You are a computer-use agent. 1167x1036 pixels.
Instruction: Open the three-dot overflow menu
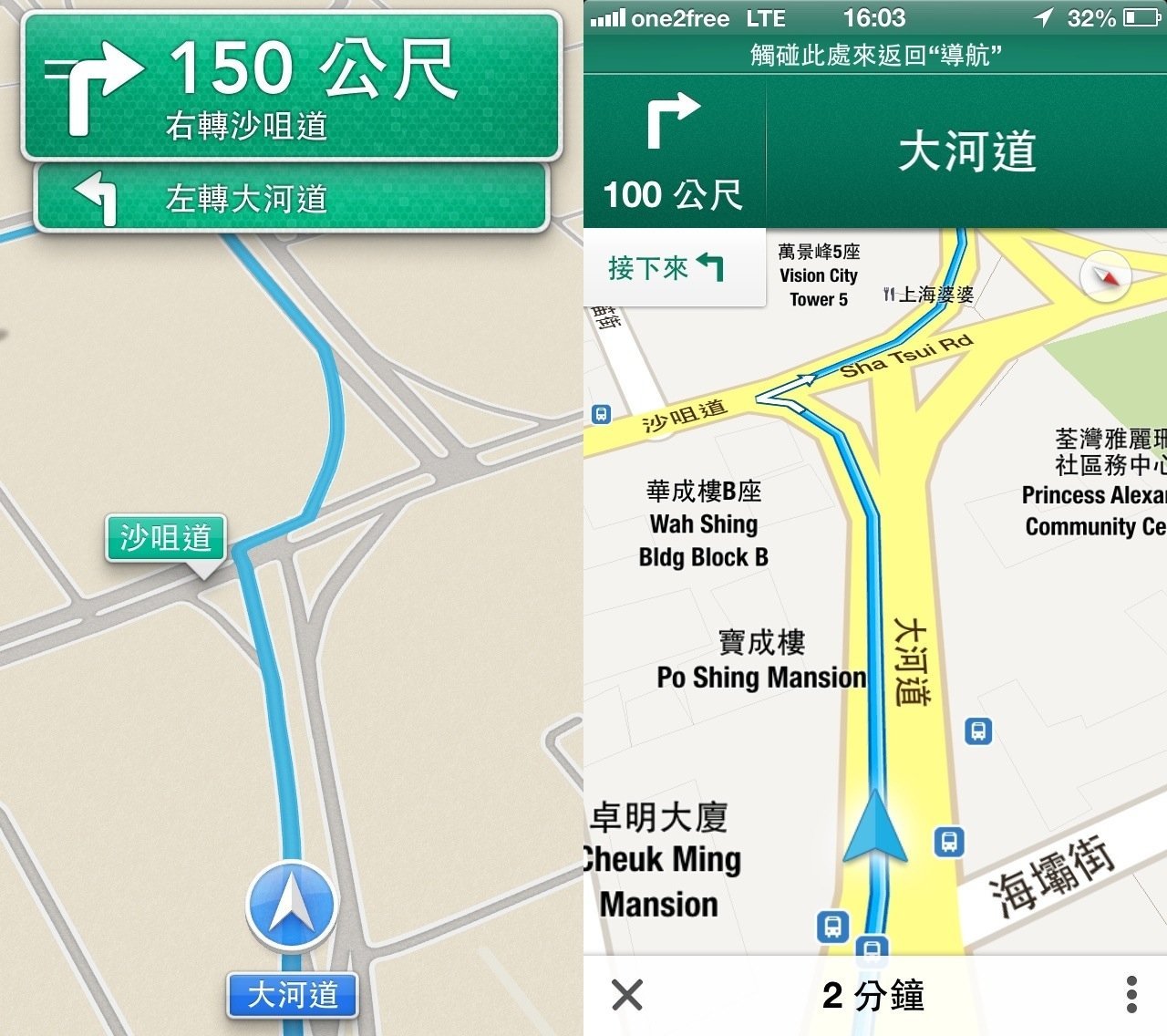click(1131, 994)
